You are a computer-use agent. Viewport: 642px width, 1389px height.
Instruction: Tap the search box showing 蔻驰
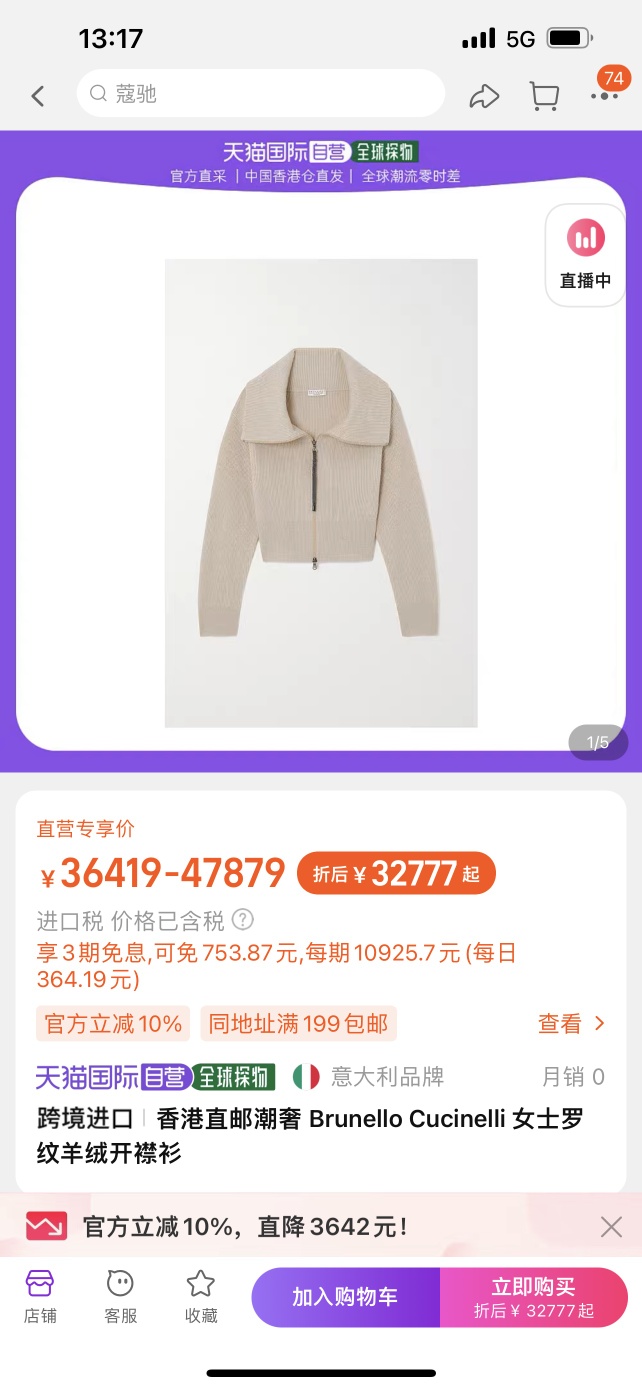coord(260,94)
